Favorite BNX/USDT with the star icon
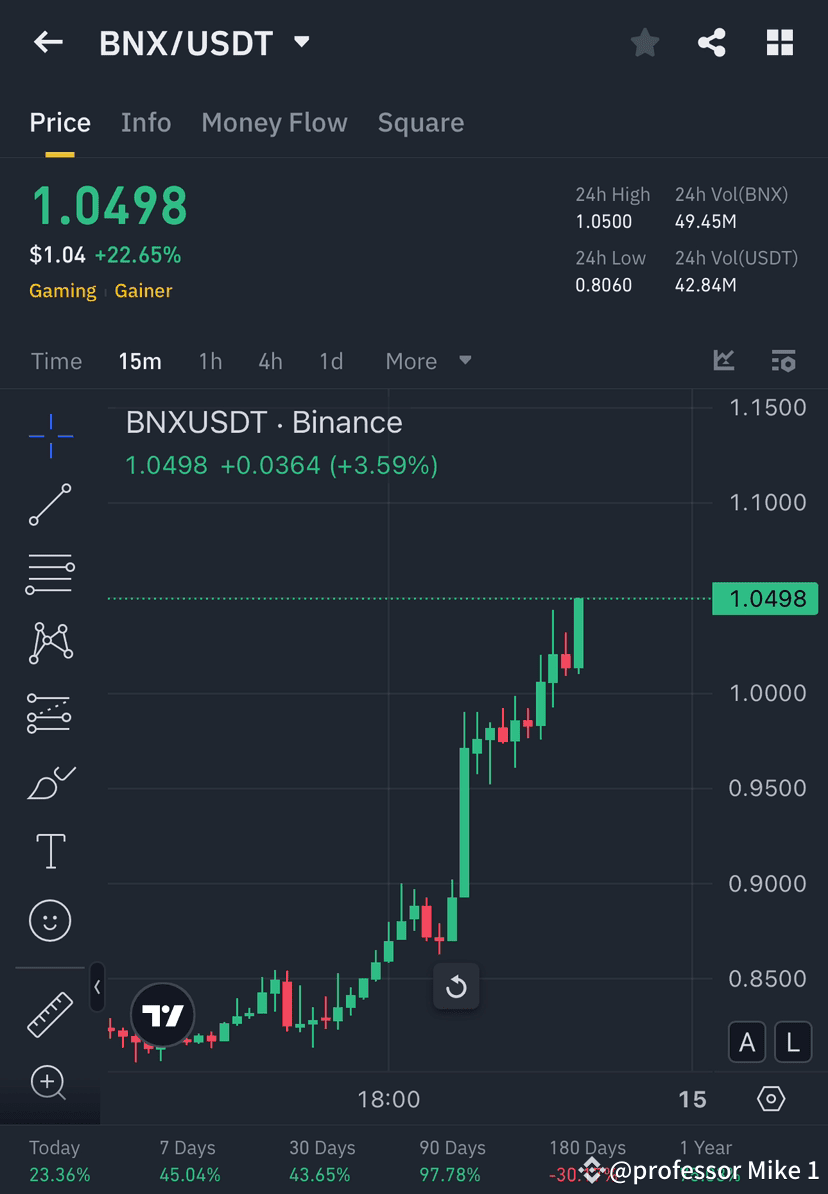The width and height of the screenshot is (828, 1194). pyautogui.click(x=644, y=42)
